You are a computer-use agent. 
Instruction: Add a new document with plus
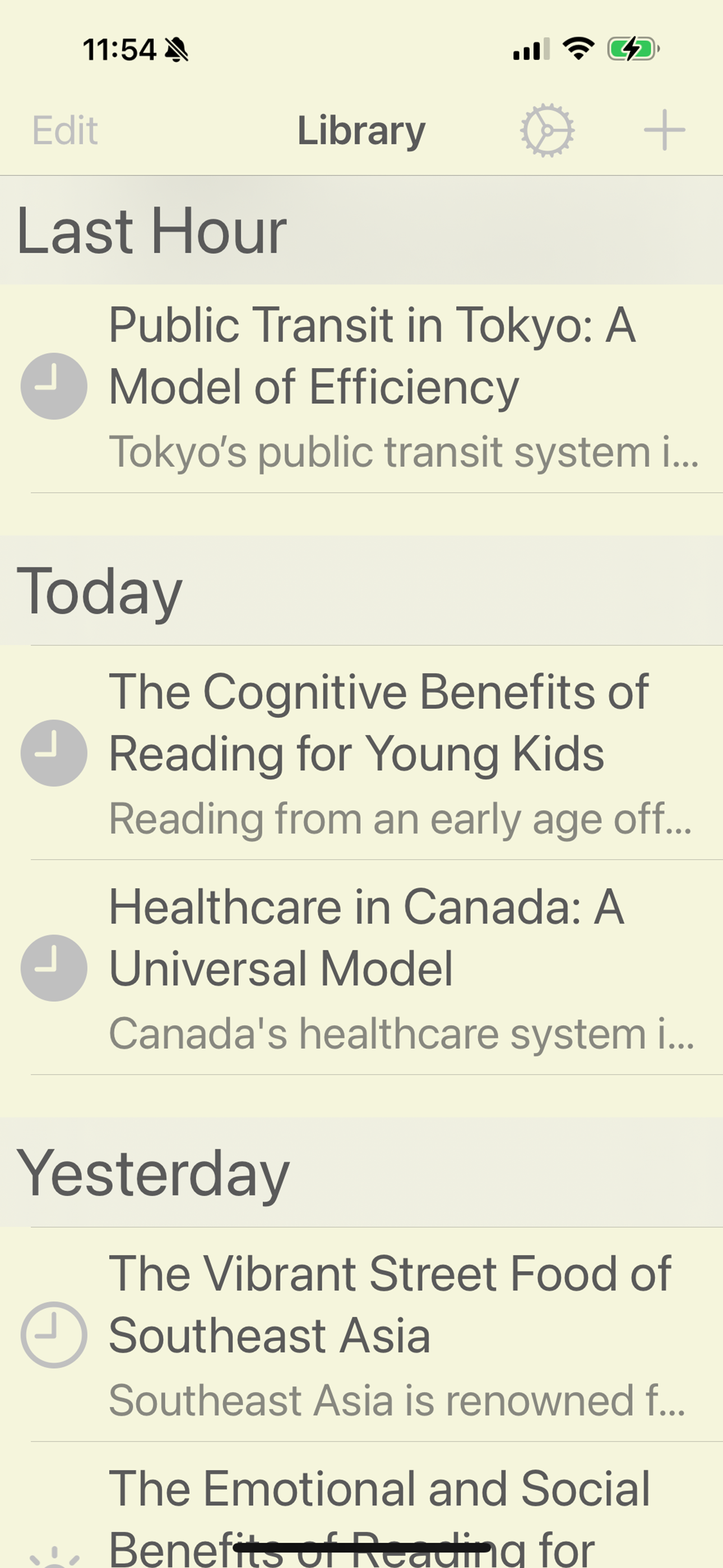tap(665, 130)
